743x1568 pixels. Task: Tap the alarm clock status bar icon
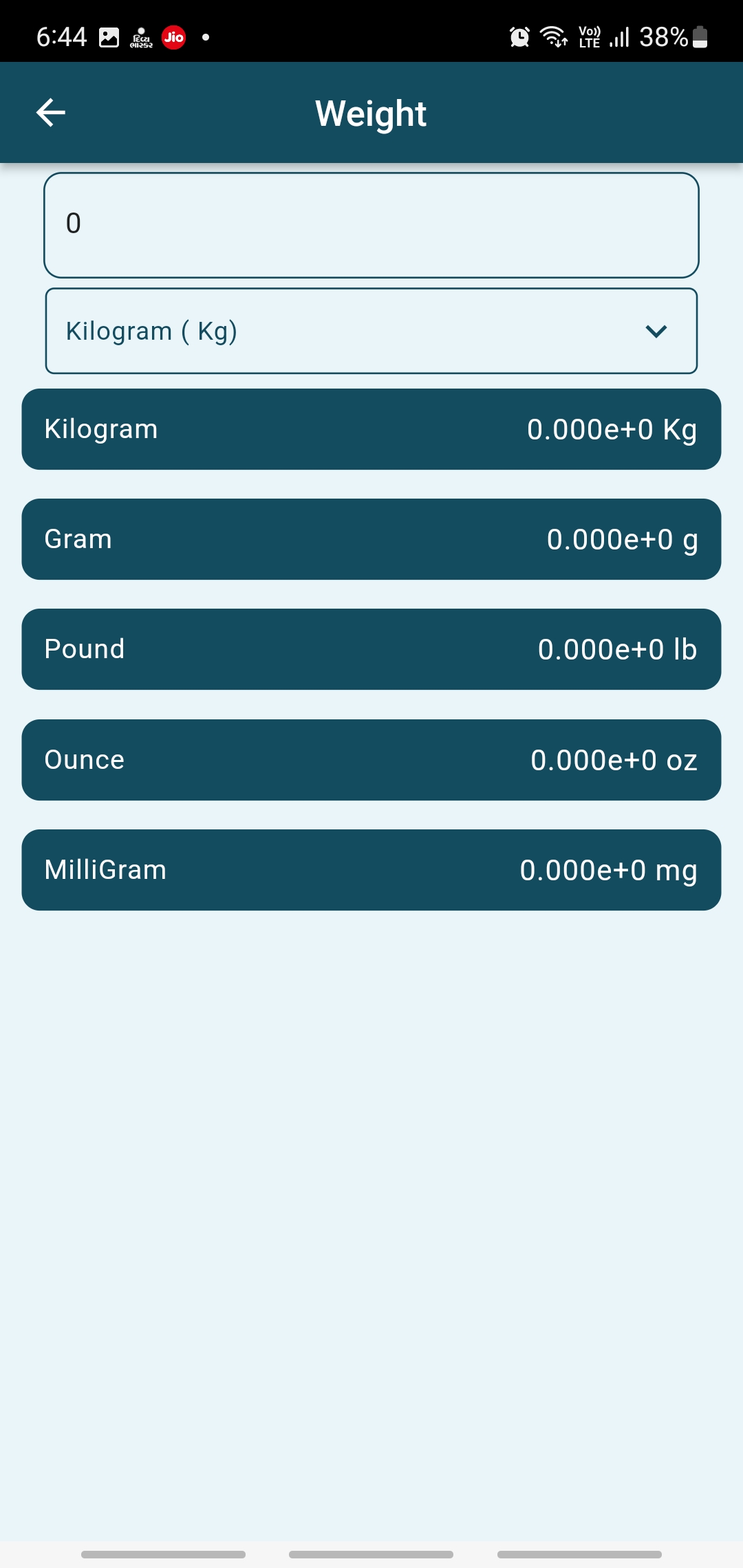519,38
